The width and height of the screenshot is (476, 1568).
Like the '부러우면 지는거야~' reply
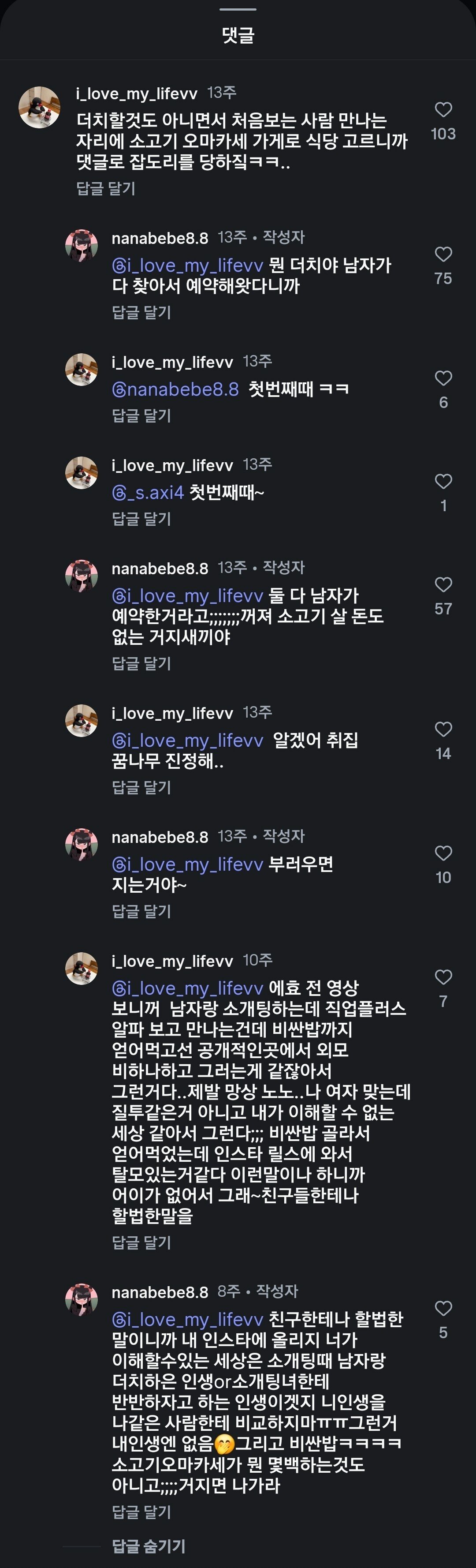(x=443, y=853)
